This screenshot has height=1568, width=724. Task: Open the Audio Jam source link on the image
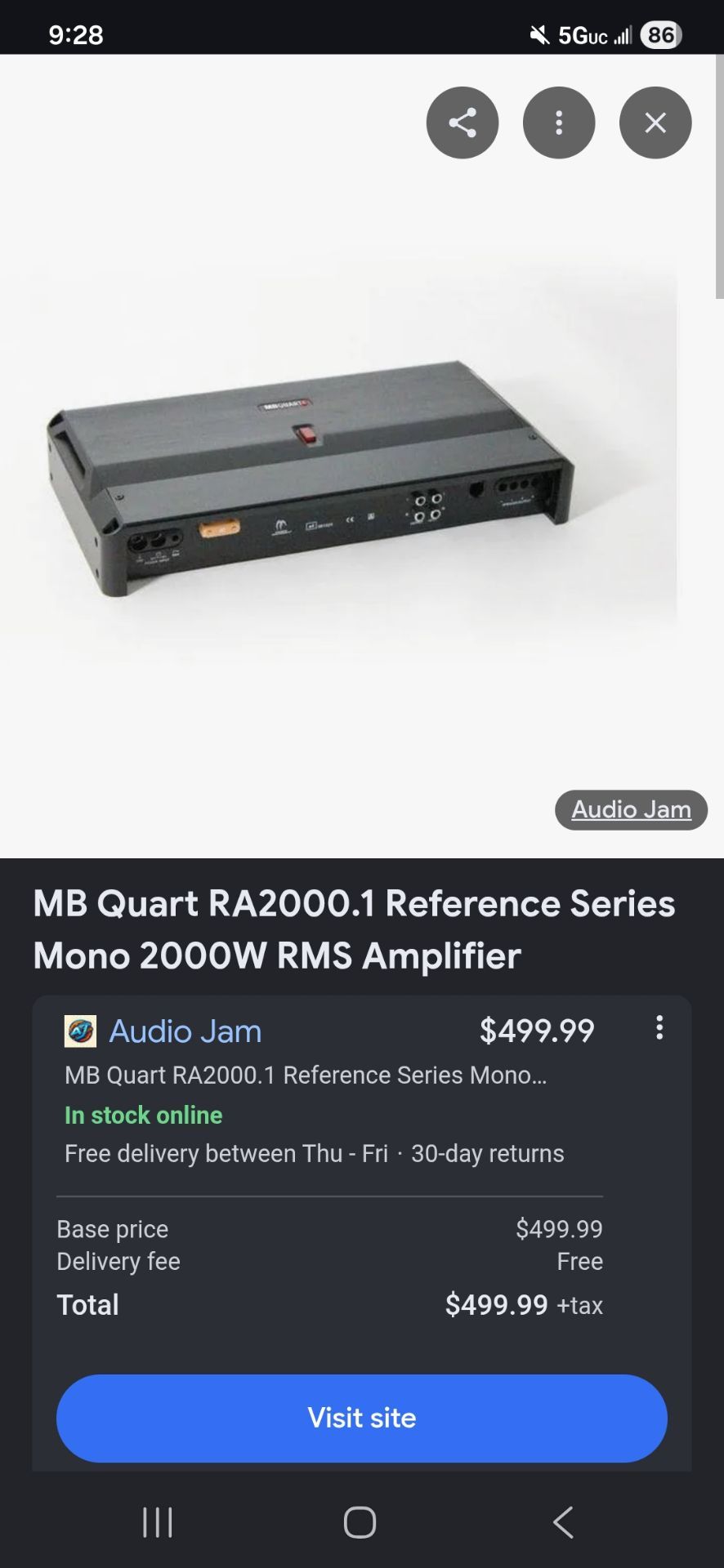(x=631, y=809)
